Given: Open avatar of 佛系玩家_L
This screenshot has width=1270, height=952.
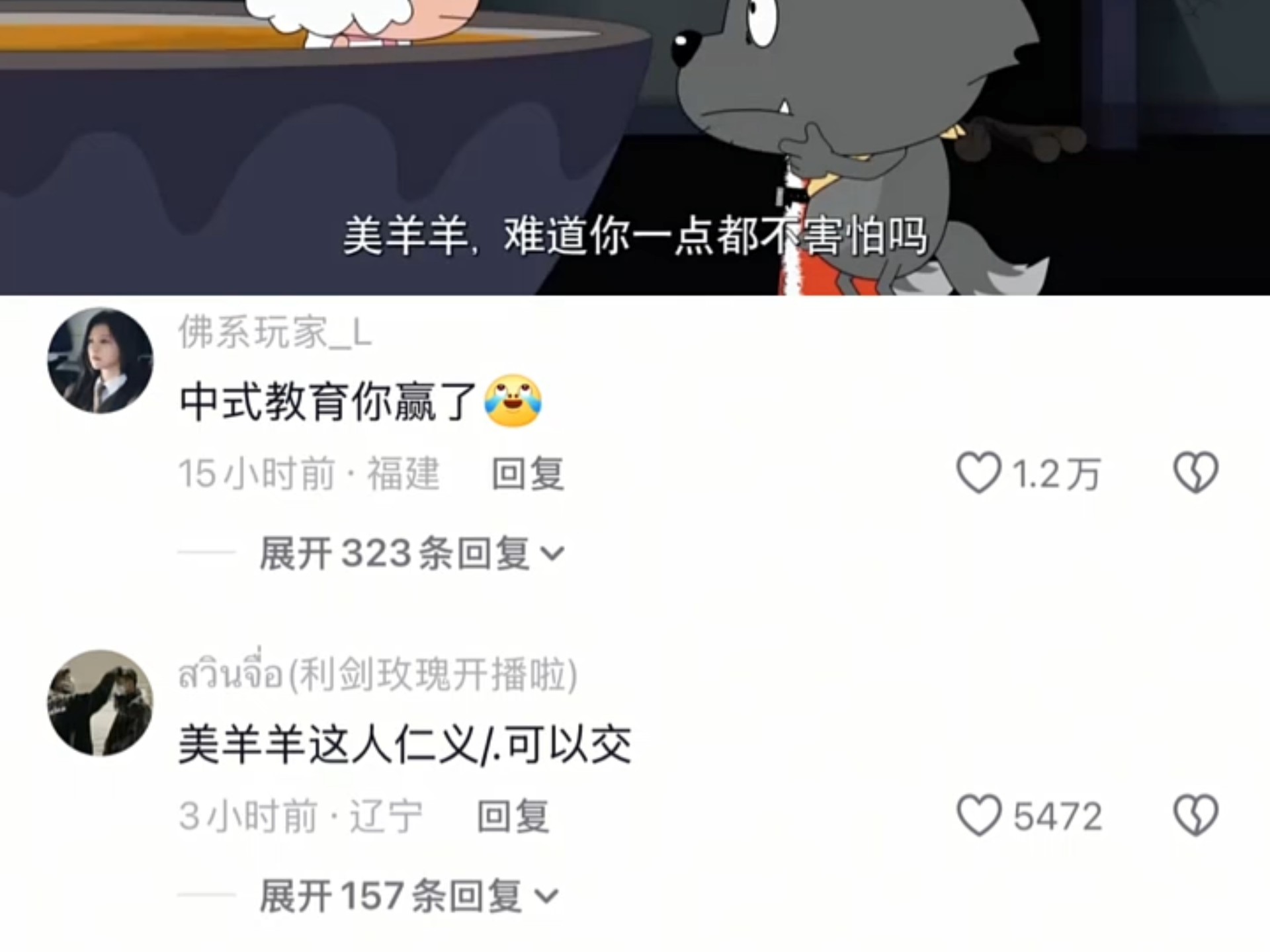Looking at the screenshot, I should (101, 360).
